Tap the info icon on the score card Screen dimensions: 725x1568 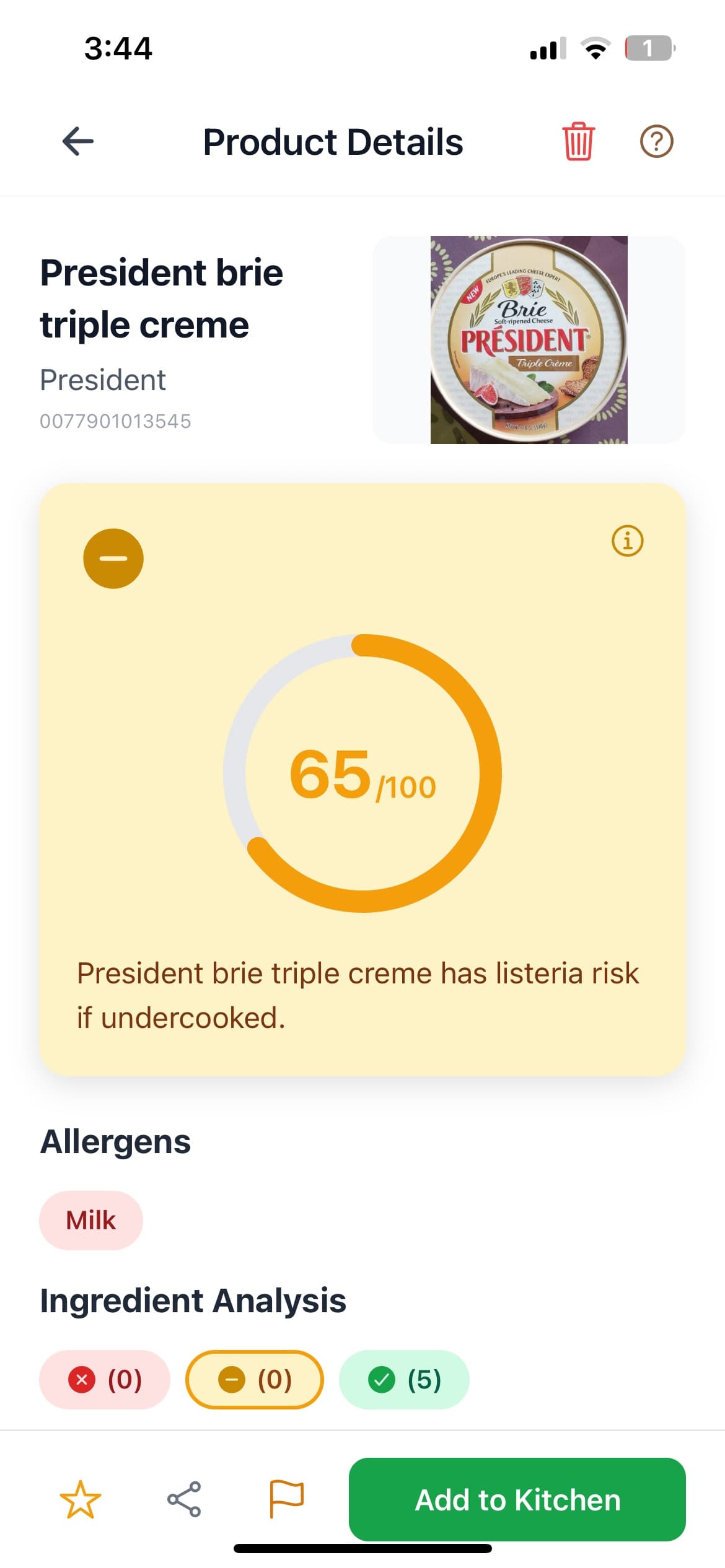coord(628,541)
